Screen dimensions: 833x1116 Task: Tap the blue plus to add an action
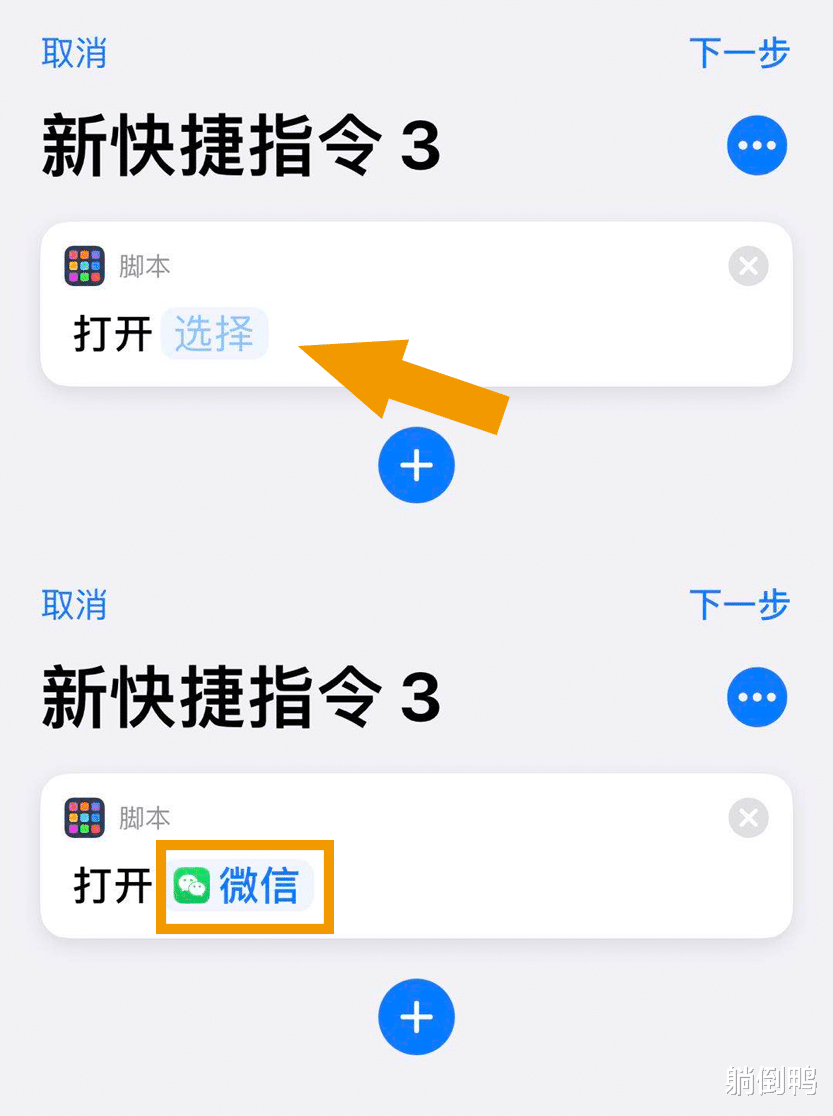pyautogui.click(x=416, y=464)
